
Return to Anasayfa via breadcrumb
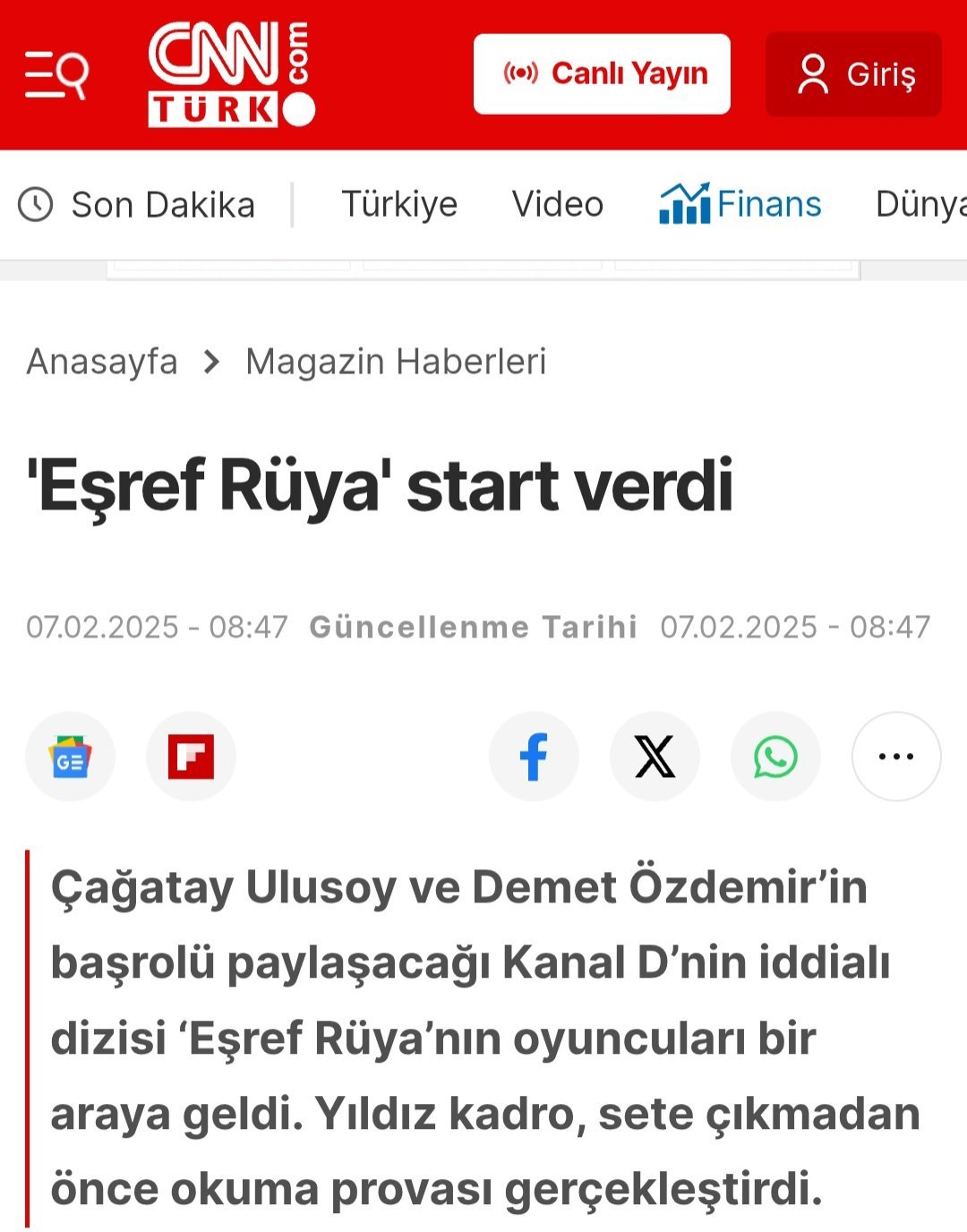coord(102,362)
